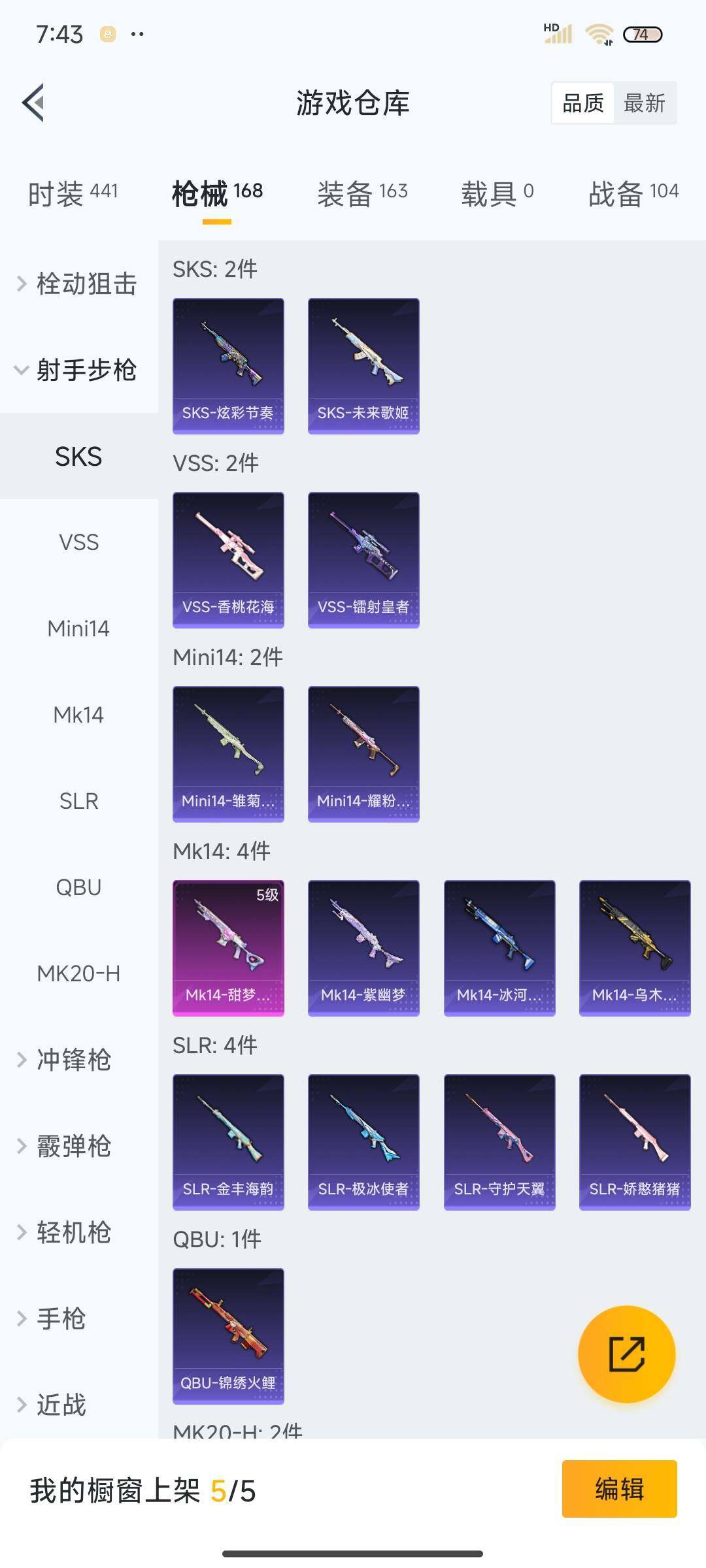The image size is (706, 1568).
Task: Go back from 游戏仓库
Action: coord(34,103)
